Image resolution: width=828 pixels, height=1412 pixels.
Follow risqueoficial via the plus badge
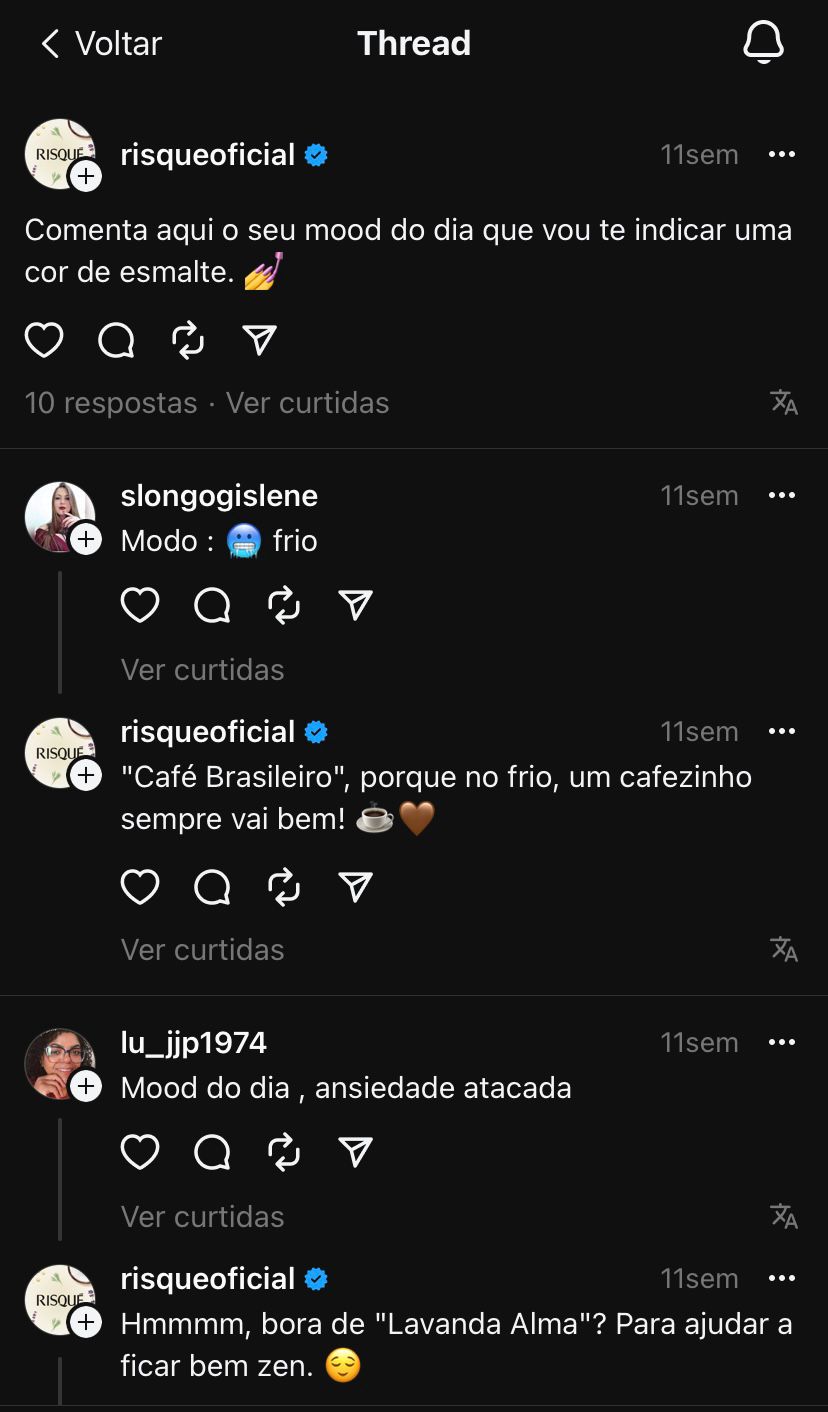pos(87,176)
